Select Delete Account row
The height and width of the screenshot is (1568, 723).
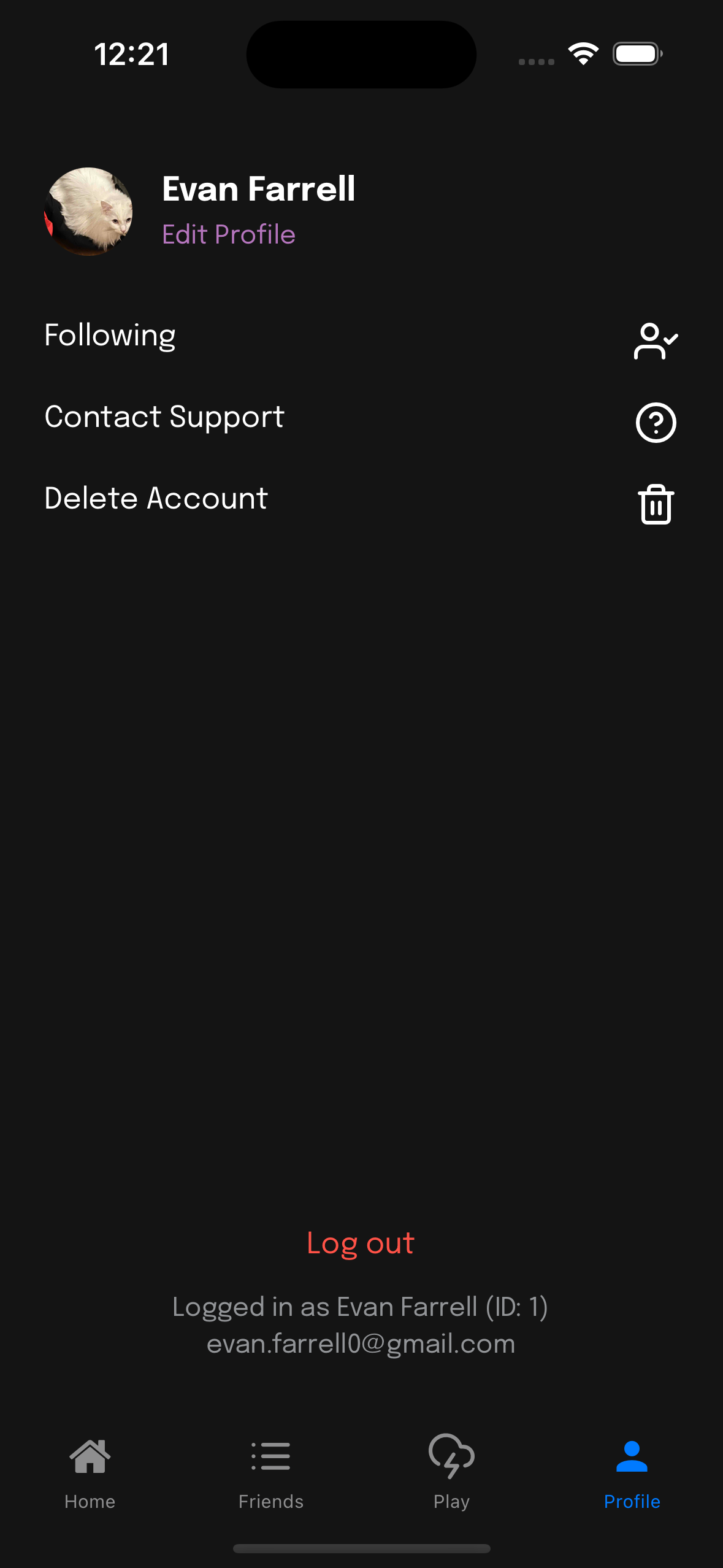coord(156,499)
